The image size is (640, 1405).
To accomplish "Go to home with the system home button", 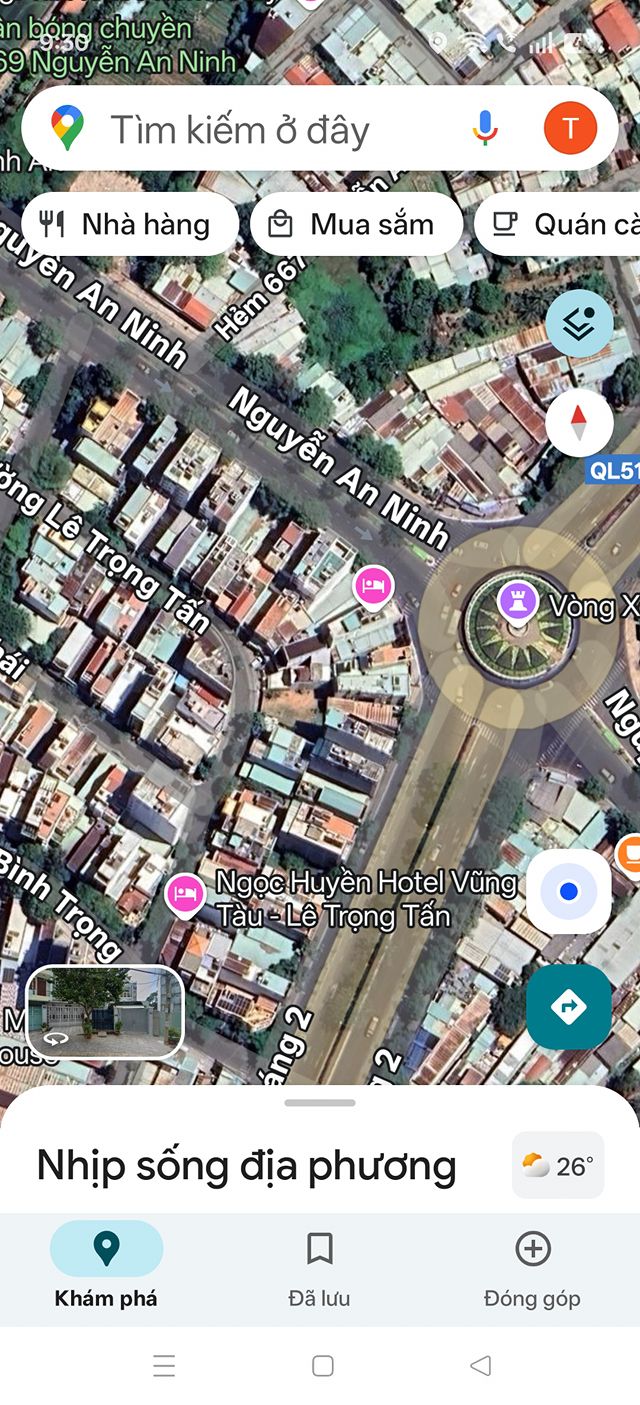I will tap(322, 1365).
